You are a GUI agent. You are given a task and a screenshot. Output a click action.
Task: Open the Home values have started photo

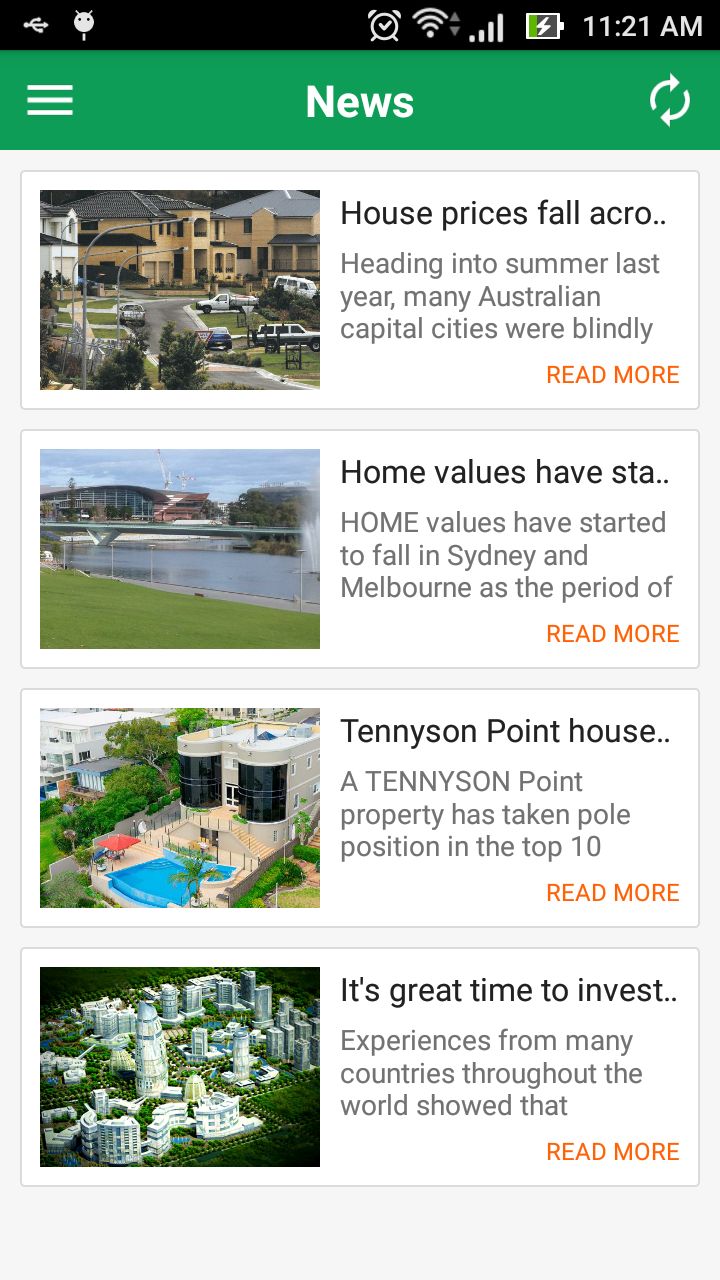(x=180, y=549)
